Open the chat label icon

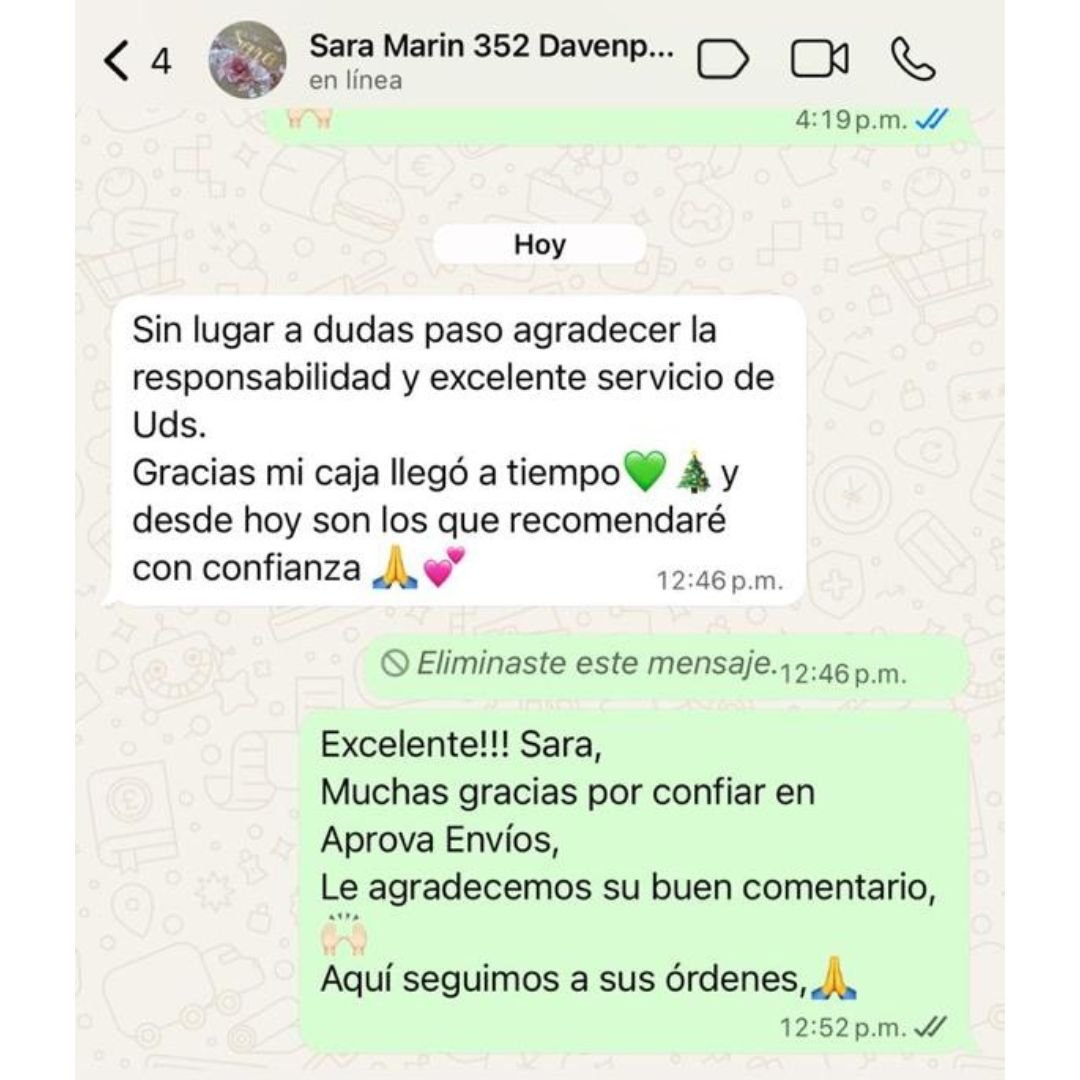coord(722,61)
